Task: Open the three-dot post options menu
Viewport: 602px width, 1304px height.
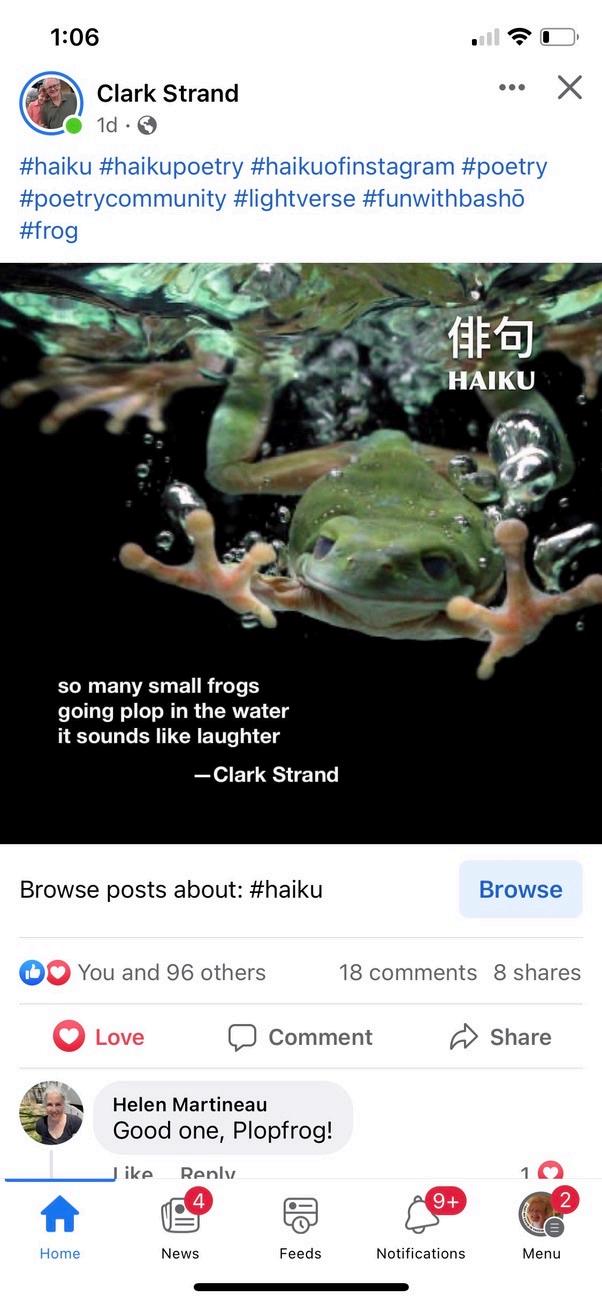Action: coord(511,88)
